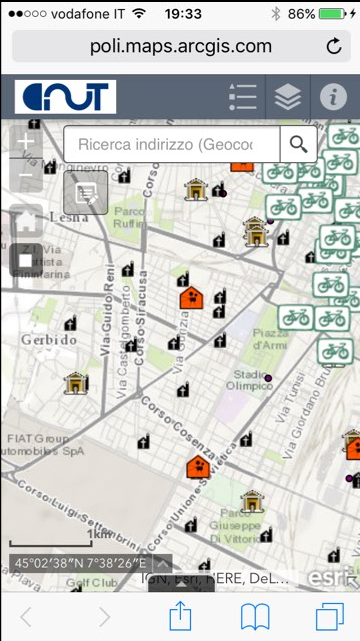
Task: Select the orange marker on Via Gorizia
Action: click(x=191, y=298)
